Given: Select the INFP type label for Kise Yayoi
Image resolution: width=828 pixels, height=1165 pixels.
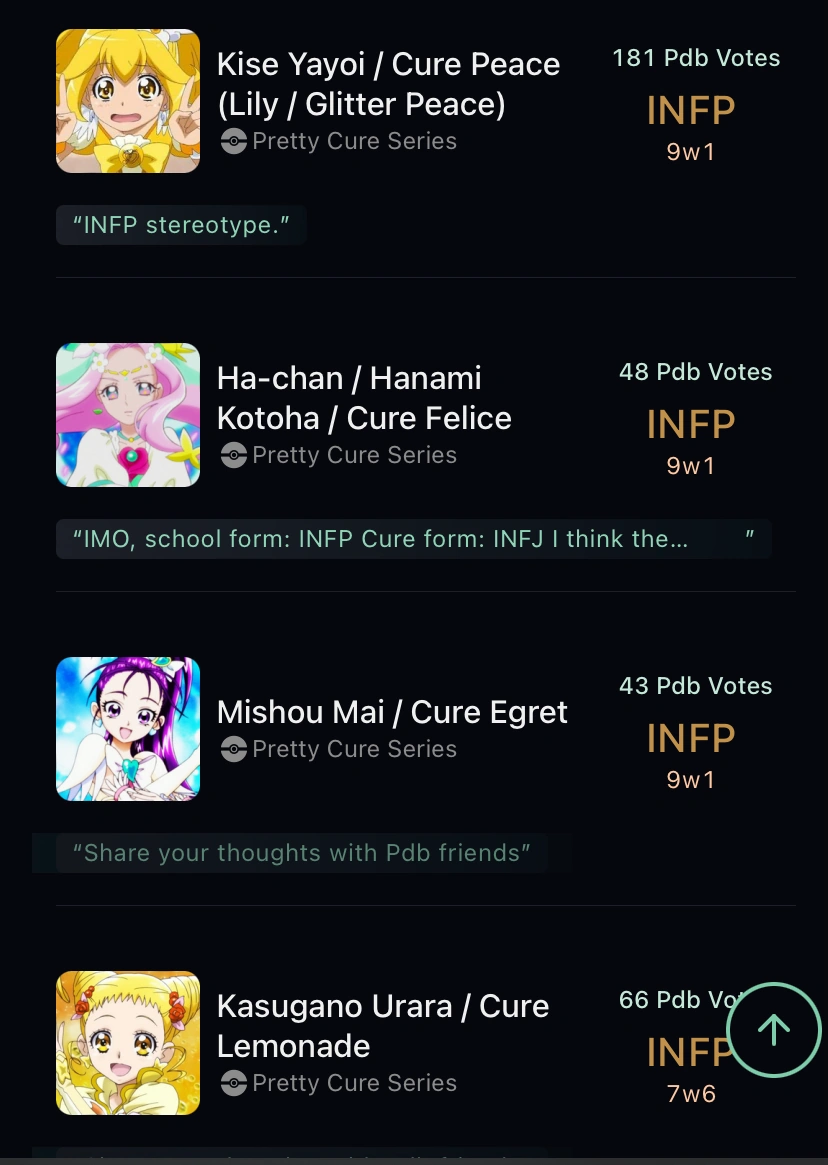Looking at the screenshot, I should click(690, 110).
